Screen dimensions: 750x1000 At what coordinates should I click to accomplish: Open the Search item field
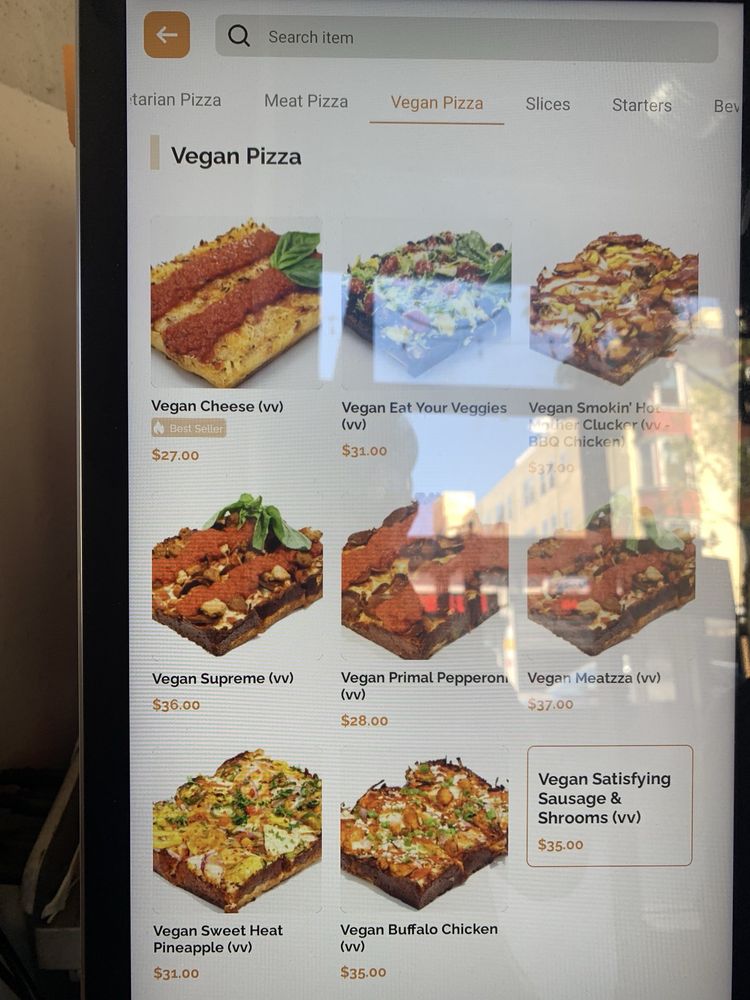tap(466, 39)
